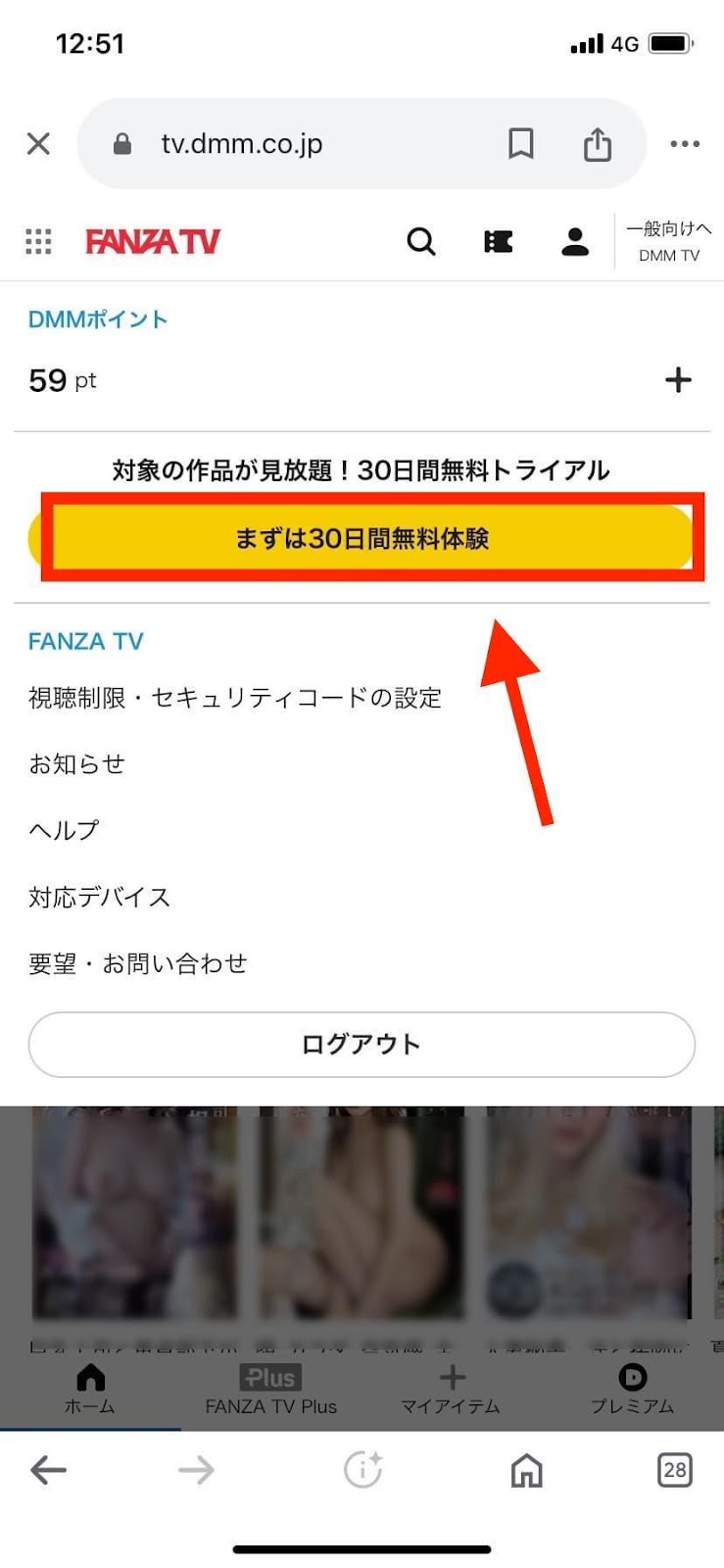Open the services grid menu
Viewport: 724px width, 1568px height.
pos(38,241)
